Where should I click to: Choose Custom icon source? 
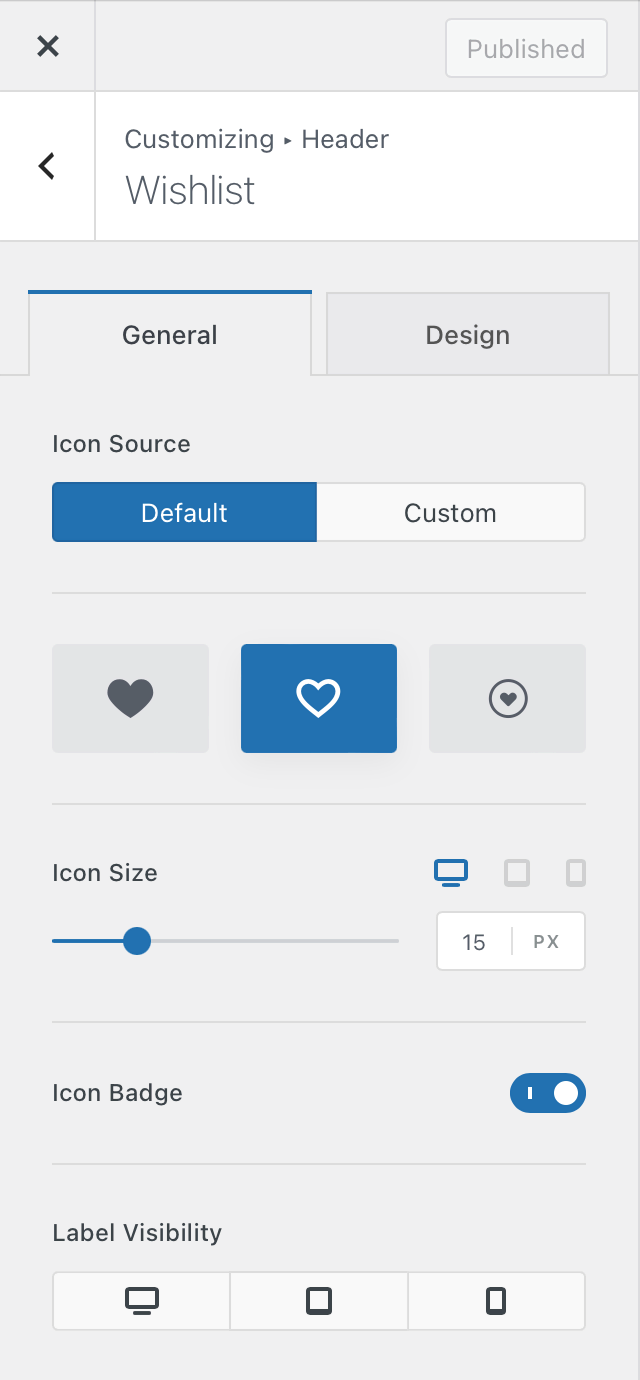click(451, 513)
